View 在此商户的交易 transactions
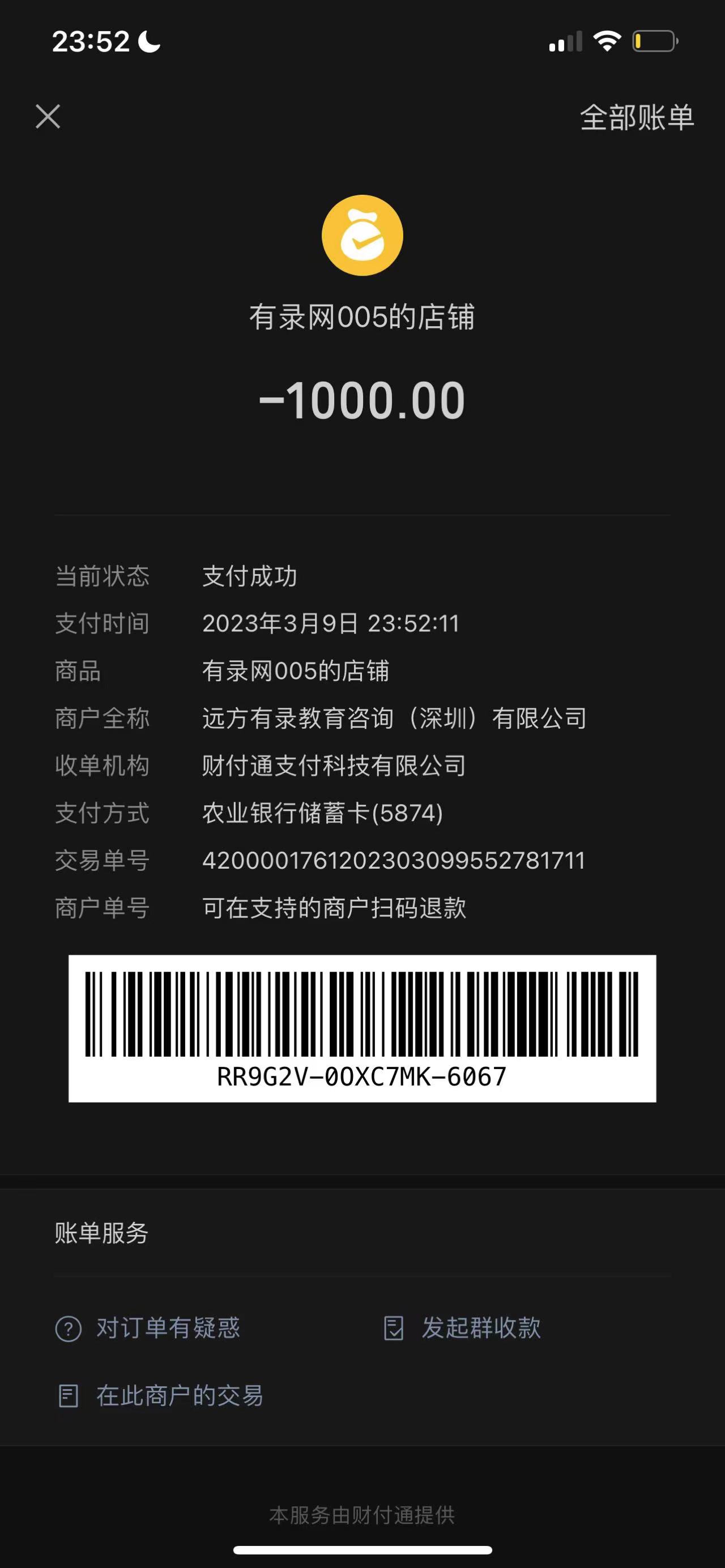The height and width of the screenshot is (1568, 725). [x=161, y=1396]
